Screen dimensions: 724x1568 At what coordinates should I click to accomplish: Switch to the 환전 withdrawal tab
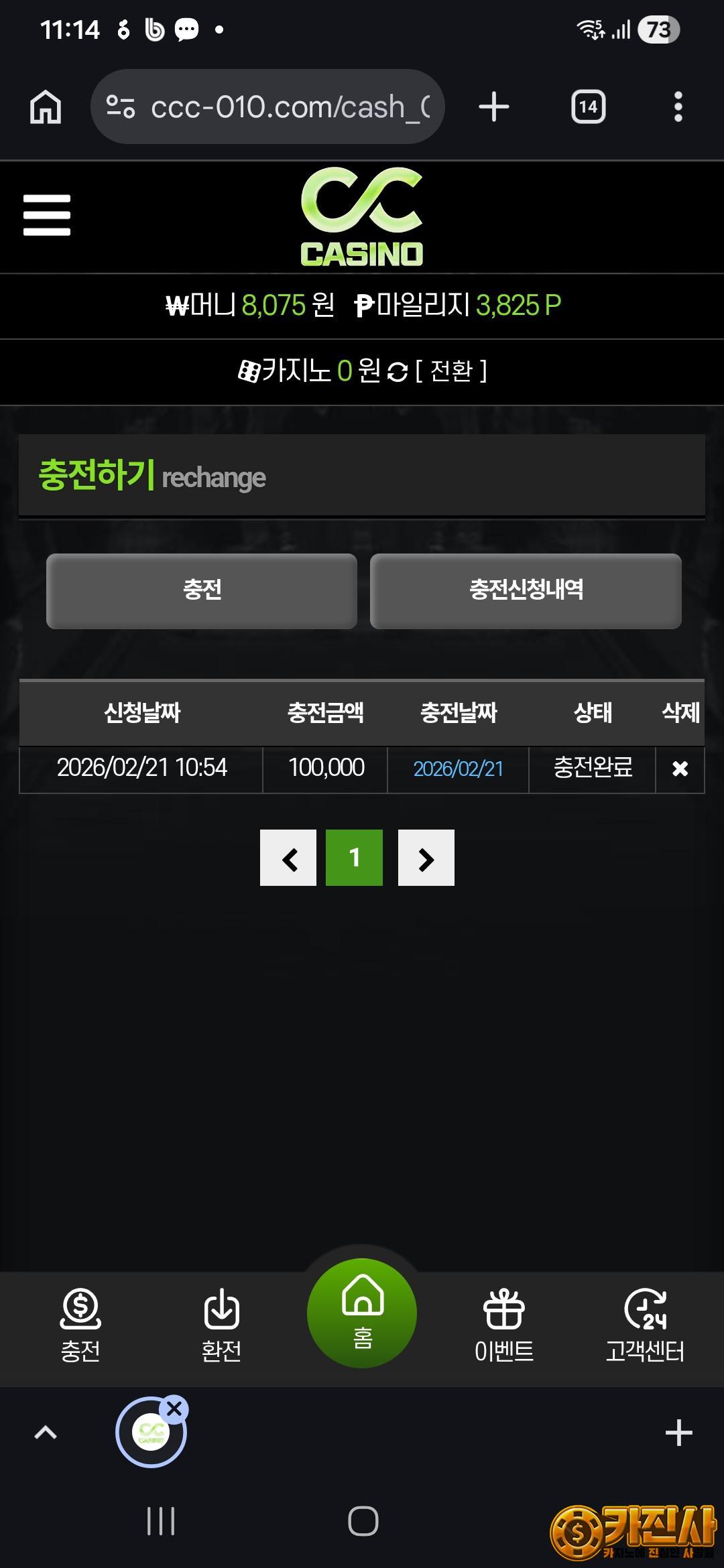pos(221,1325)
